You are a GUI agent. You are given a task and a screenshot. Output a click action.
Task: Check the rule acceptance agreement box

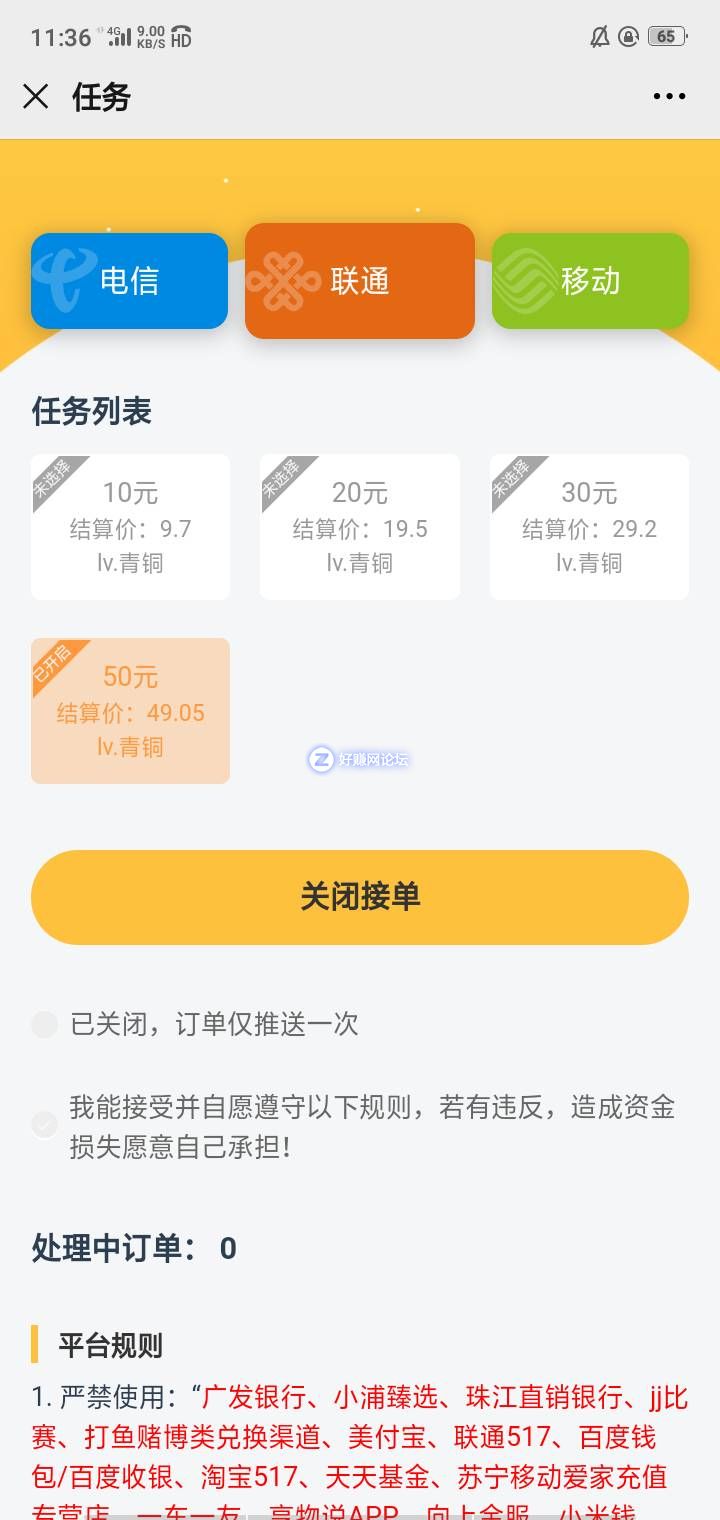point(45,1125)
